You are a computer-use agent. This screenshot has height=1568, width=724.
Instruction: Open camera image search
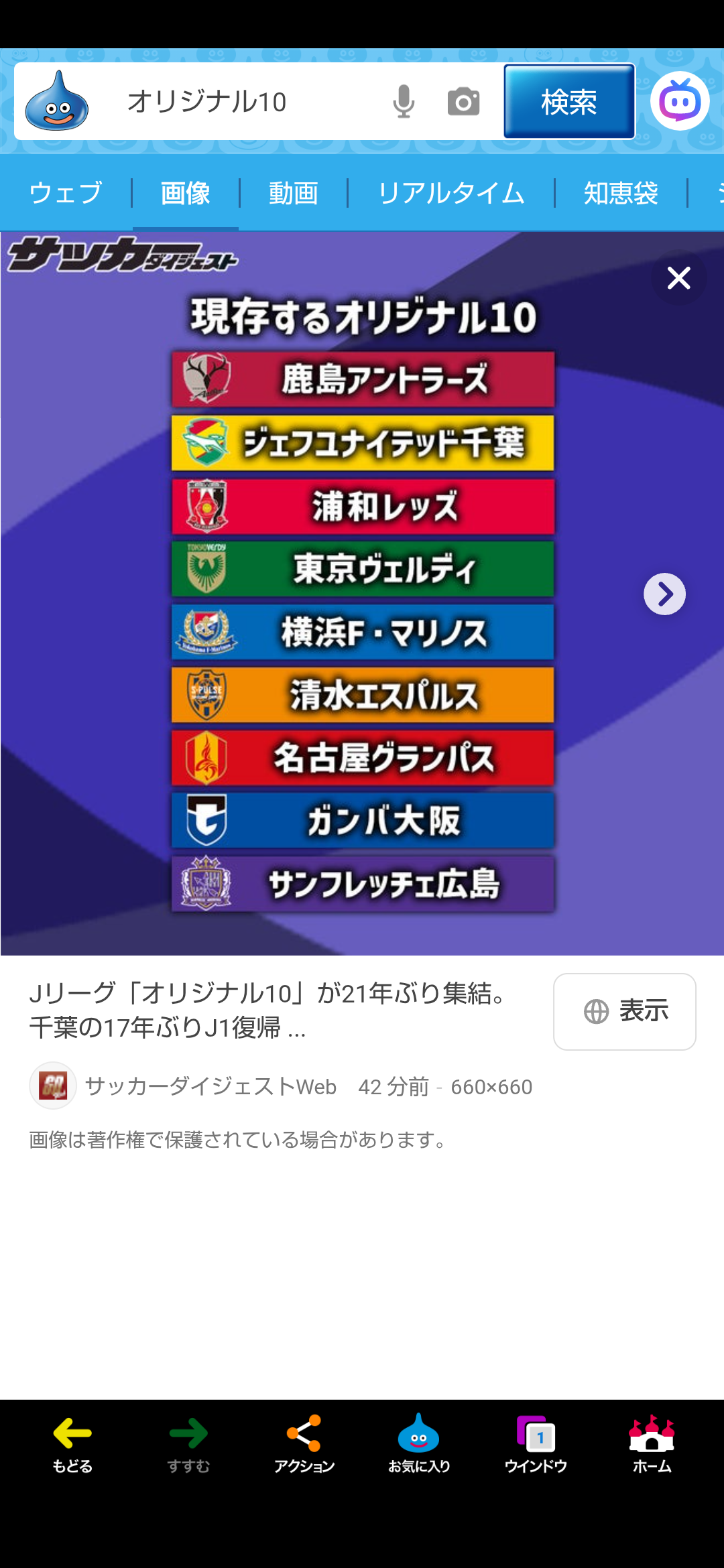463,102
